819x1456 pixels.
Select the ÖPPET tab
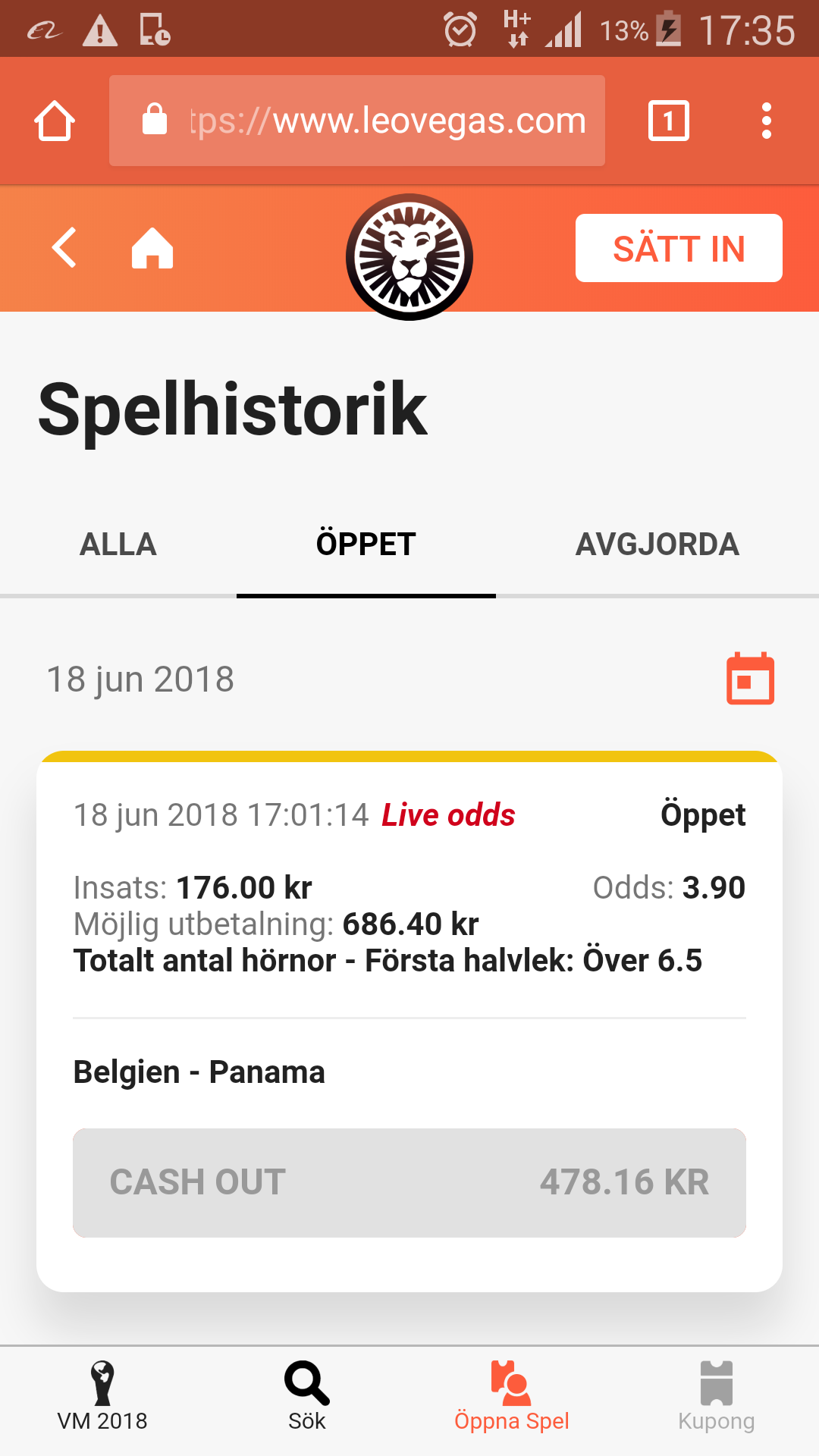(x=366, y=544)
